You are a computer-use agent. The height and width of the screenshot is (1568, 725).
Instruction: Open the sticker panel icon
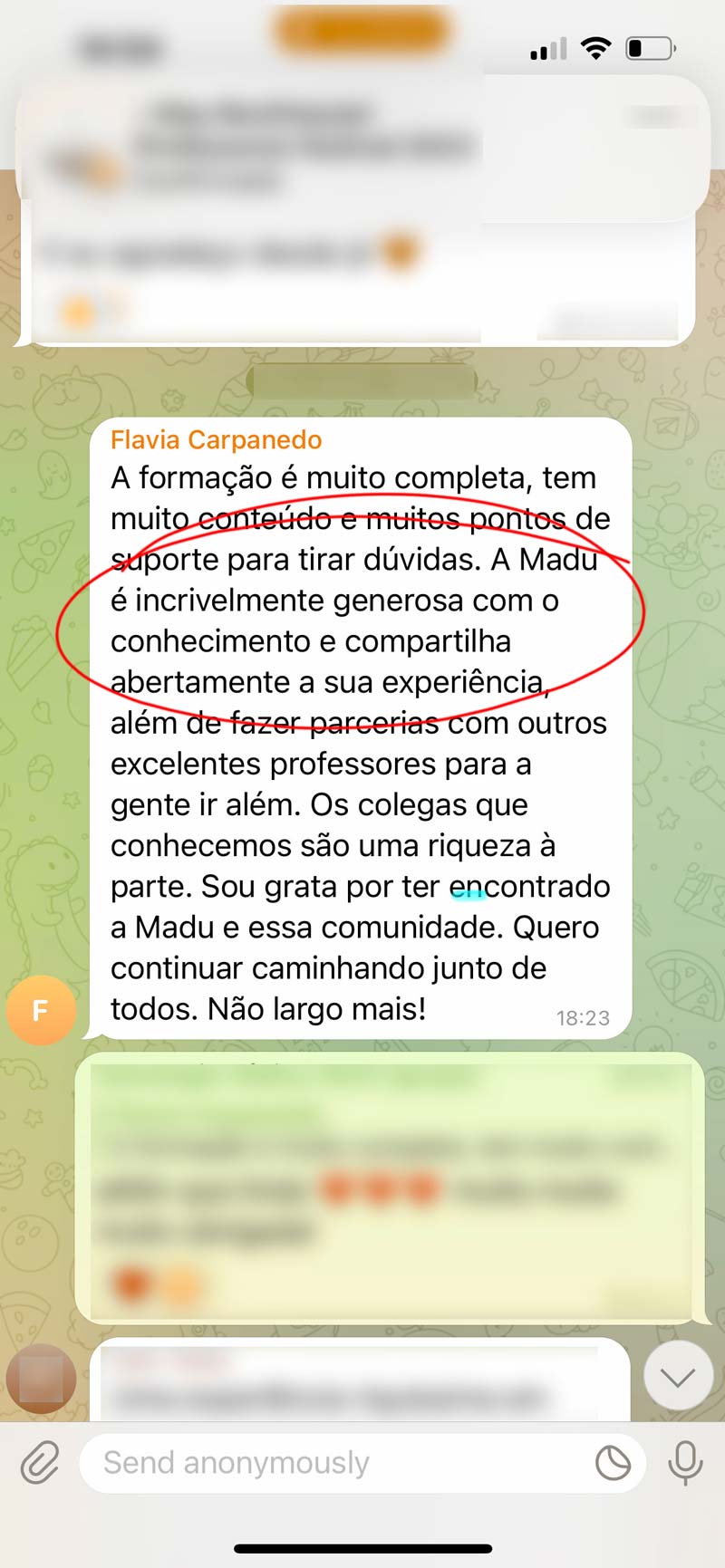click(x=613, y=1462)
